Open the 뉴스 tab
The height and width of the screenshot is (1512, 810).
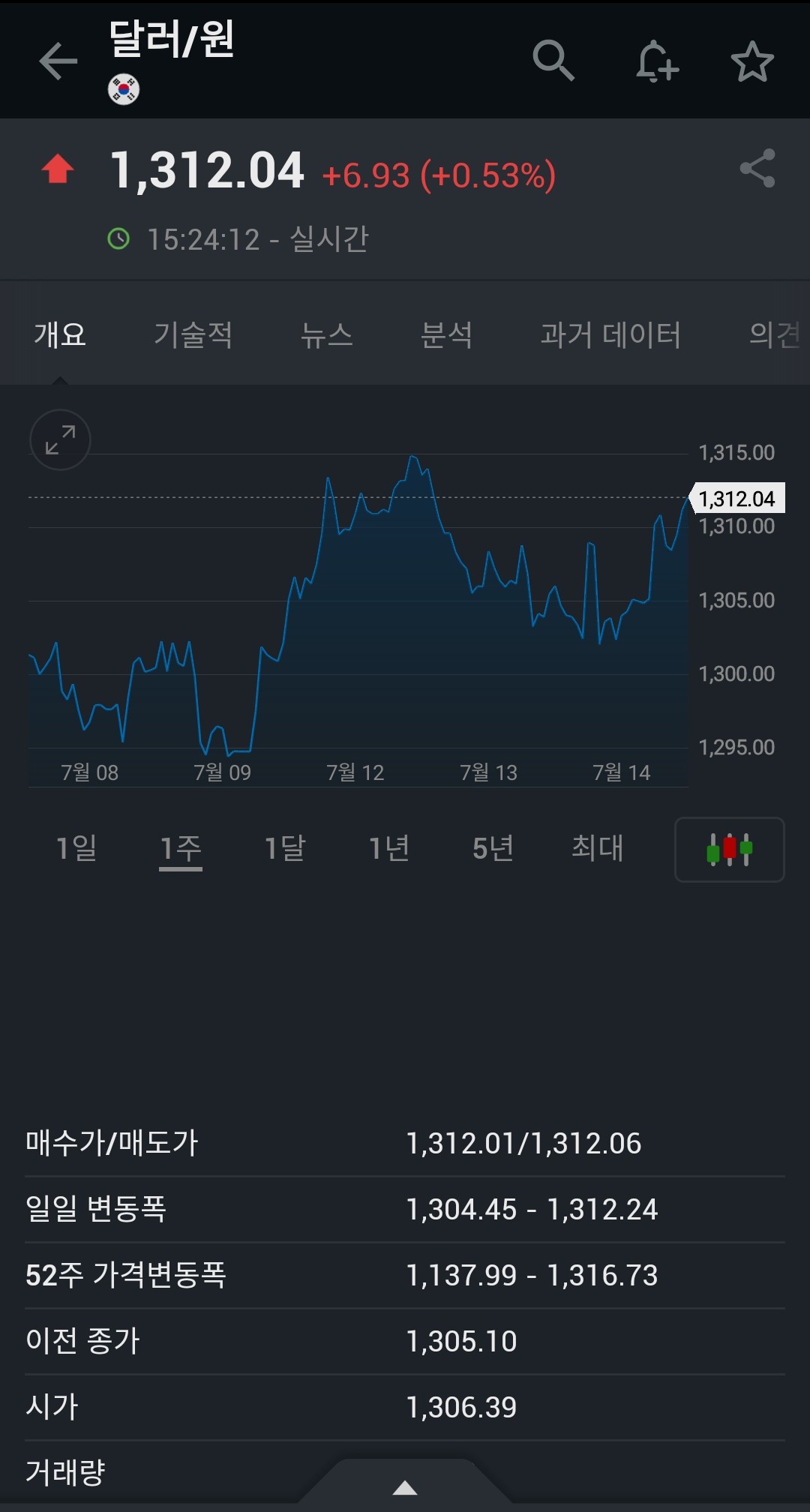click(x=326, y=334)
